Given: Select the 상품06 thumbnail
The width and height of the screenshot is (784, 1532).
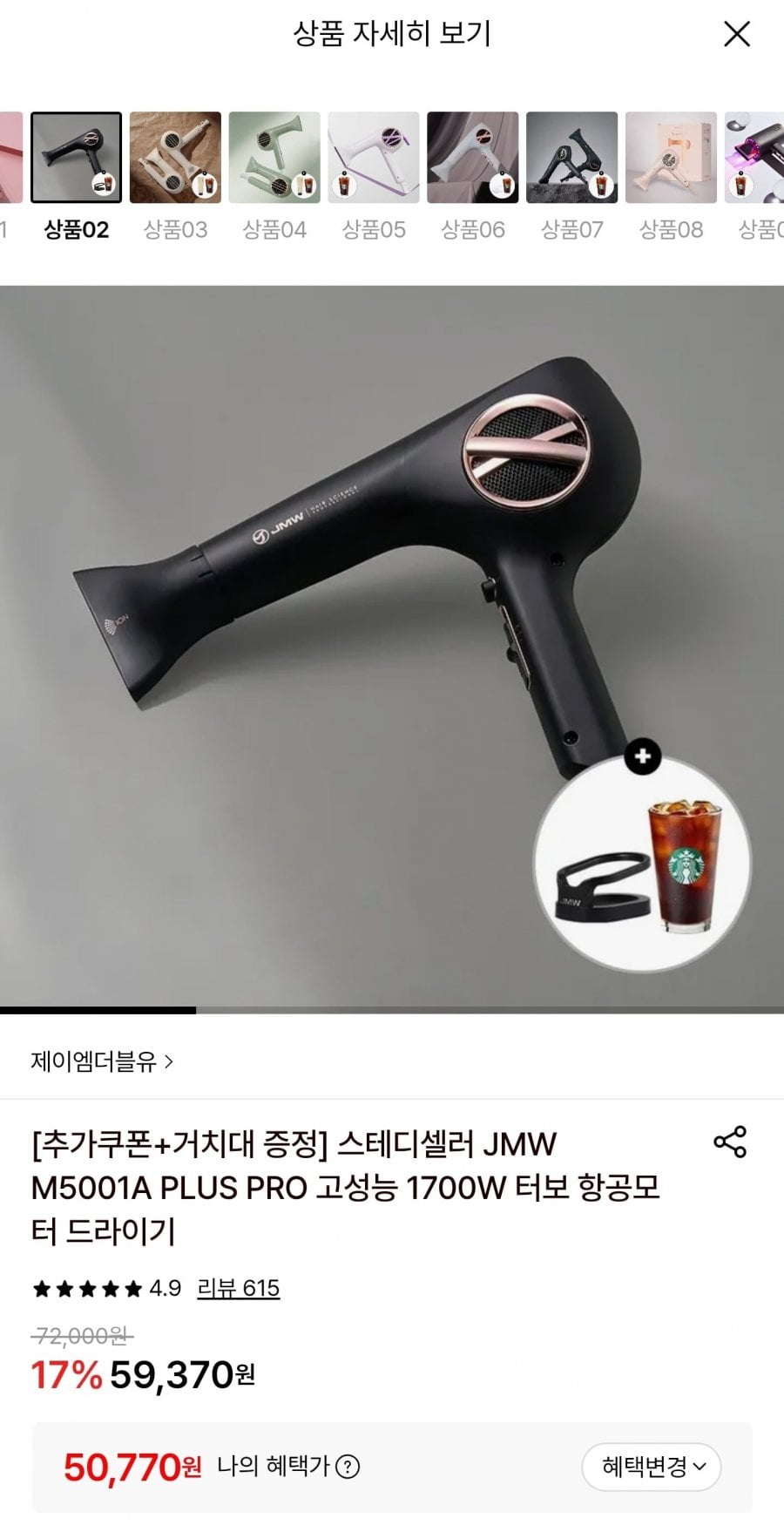Looking at the screenshot, I should click(x=473, y=158).
